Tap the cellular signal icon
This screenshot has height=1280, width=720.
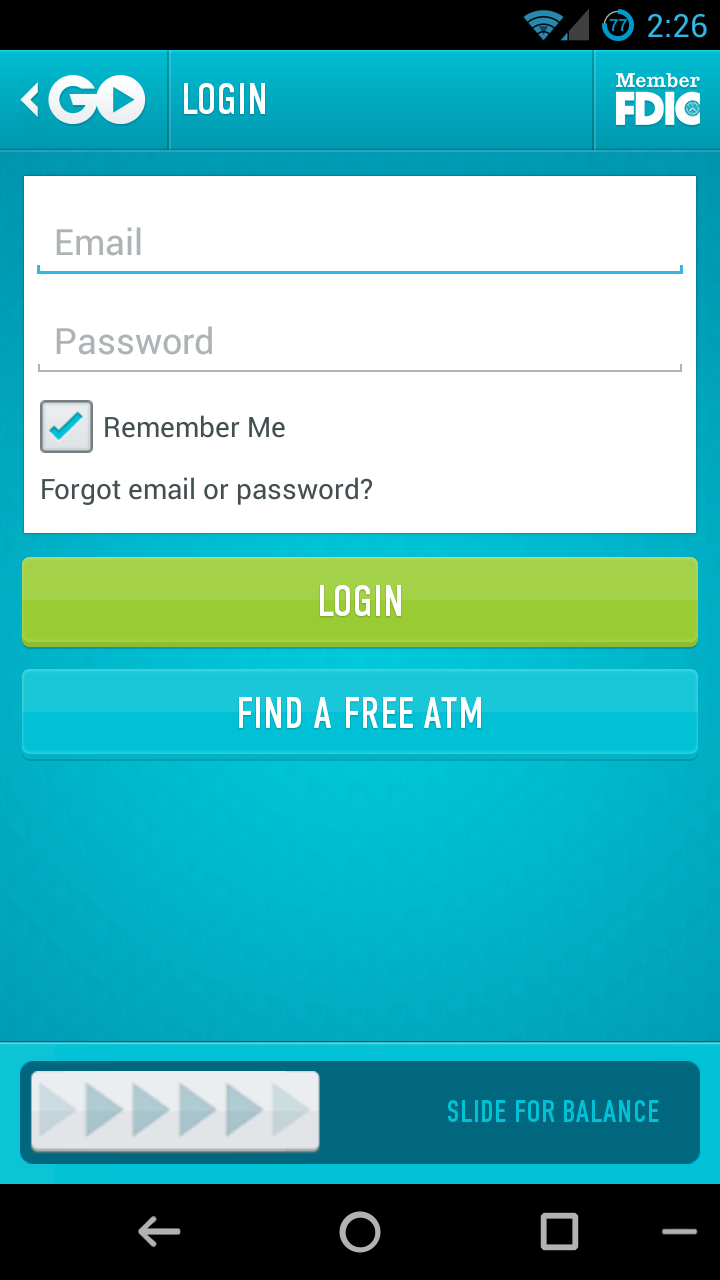tap(574, 25)
